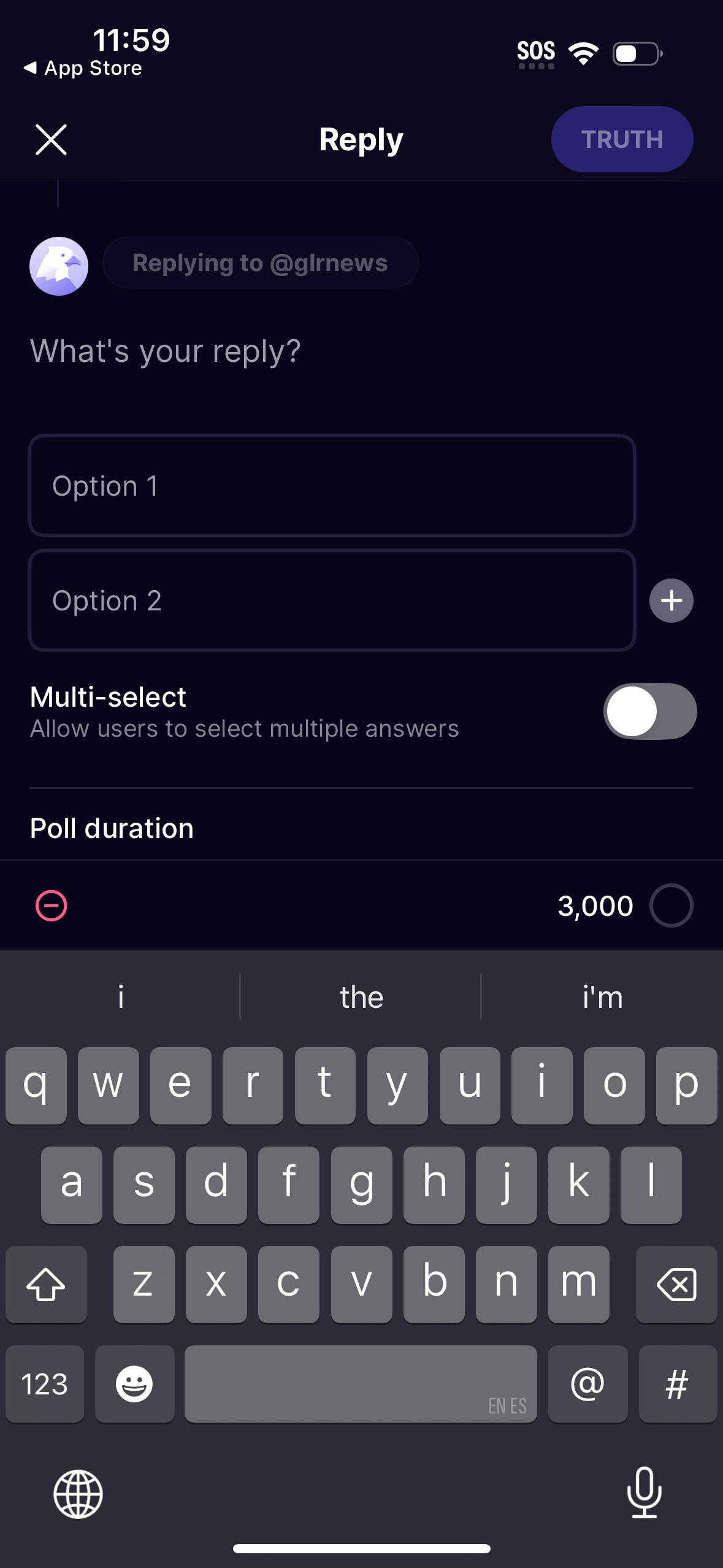
Task: Return to the App Store via status bar
Action: [x=83, y=67]
